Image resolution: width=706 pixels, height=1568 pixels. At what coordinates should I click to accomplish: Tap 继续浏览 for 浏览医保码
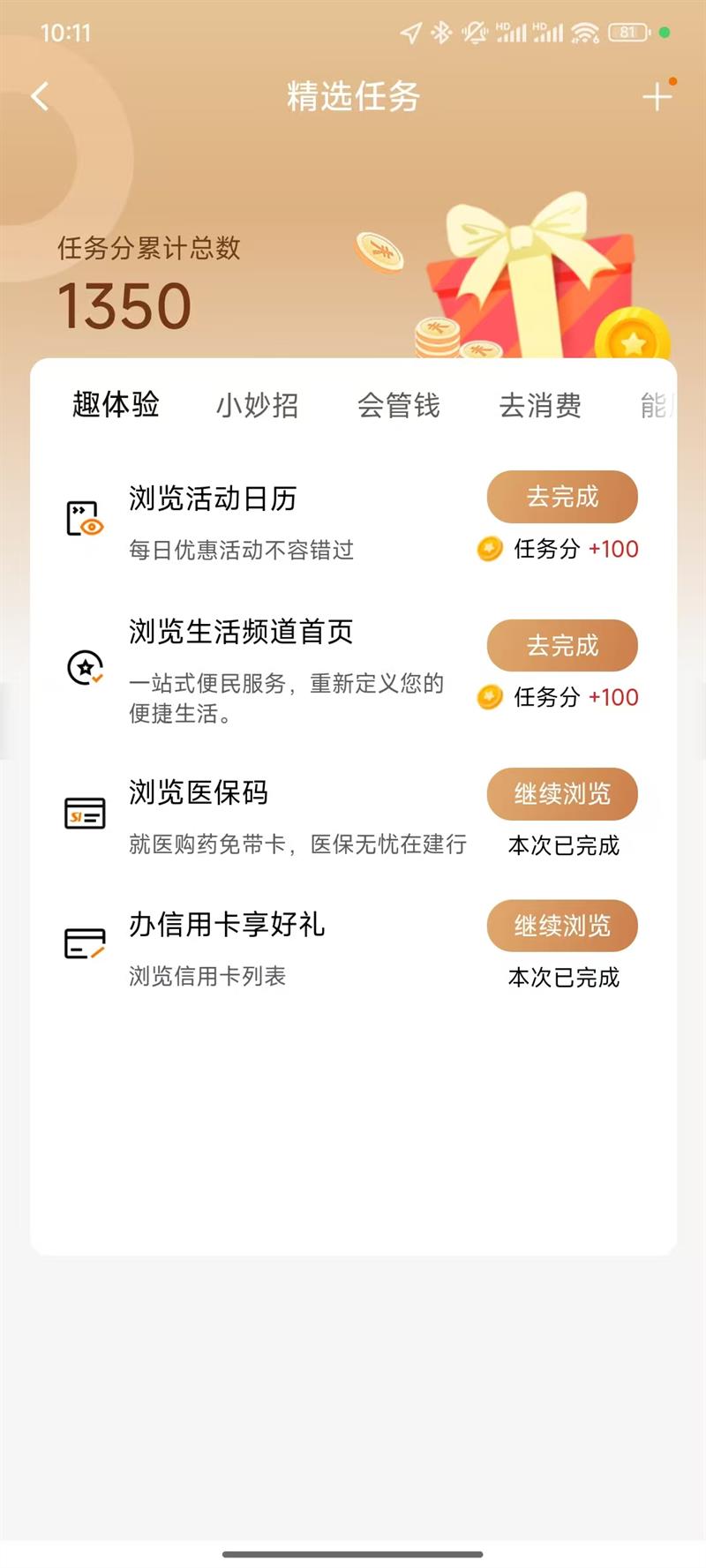tap(562, 794)
